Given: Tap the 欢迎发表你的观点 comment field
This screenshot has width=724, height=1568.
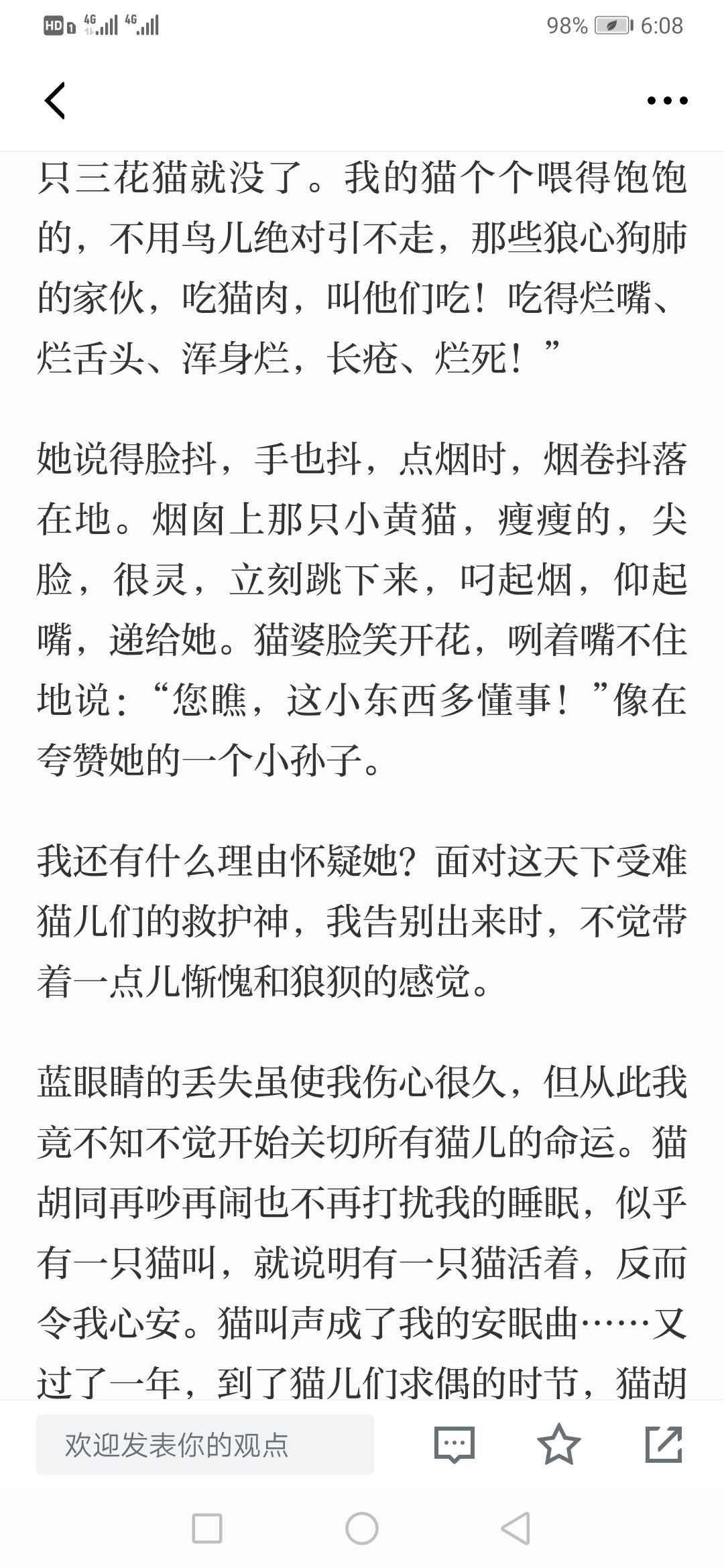Looking at the screenshot, I should tap(205, 1445).
